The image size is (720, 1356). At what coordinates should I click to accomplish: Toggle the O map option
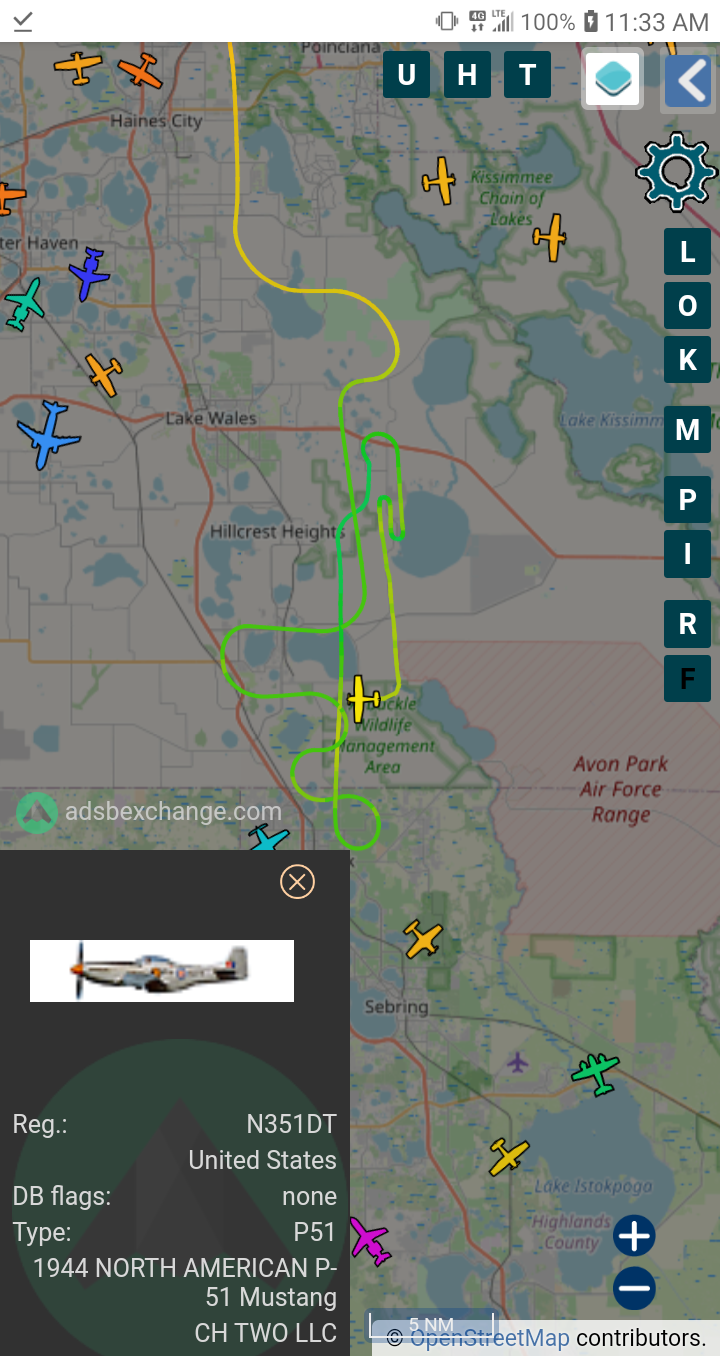point(687,306)
